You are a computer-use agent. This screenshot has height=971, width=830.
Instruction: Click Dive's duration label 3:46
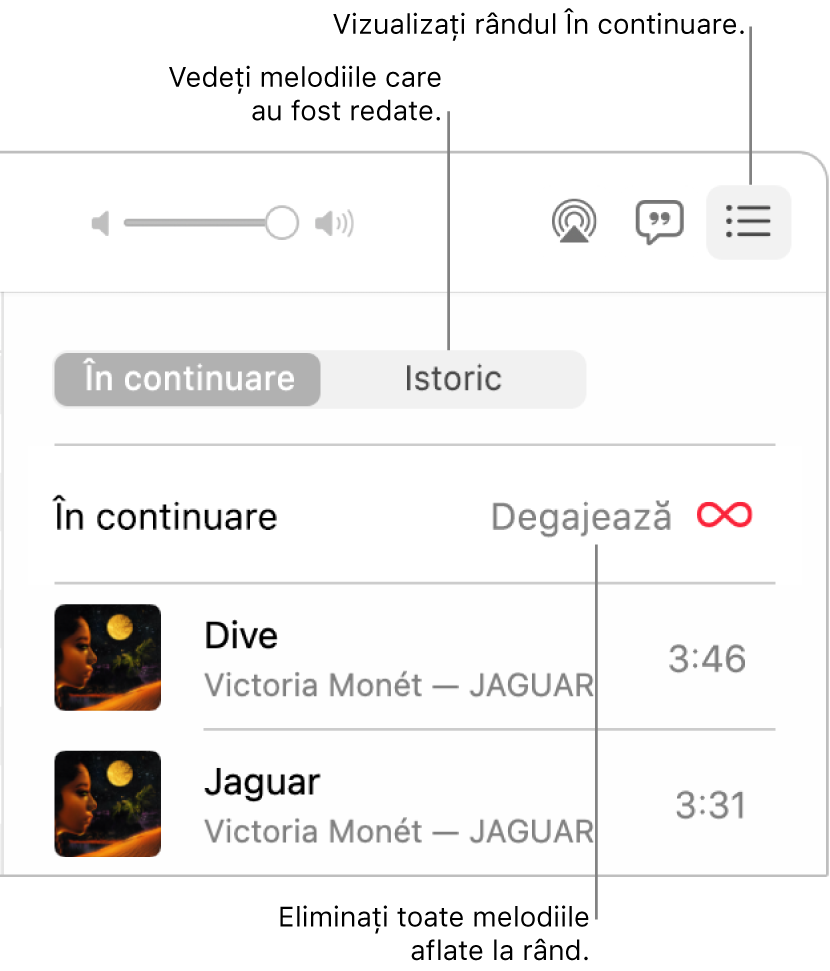coord(707,658)
